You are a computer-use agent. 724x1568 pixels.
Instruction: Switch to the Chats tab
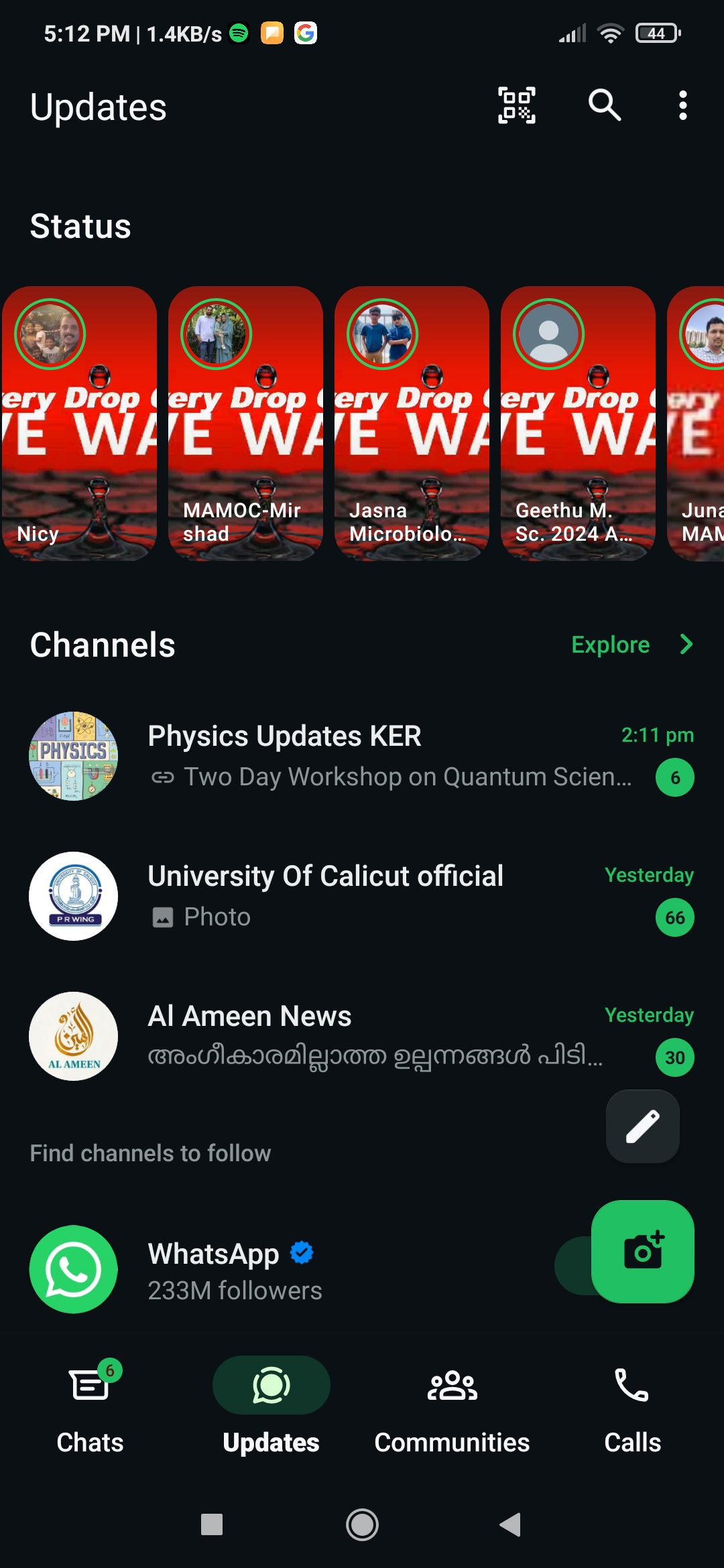[x=90, y=1403]
